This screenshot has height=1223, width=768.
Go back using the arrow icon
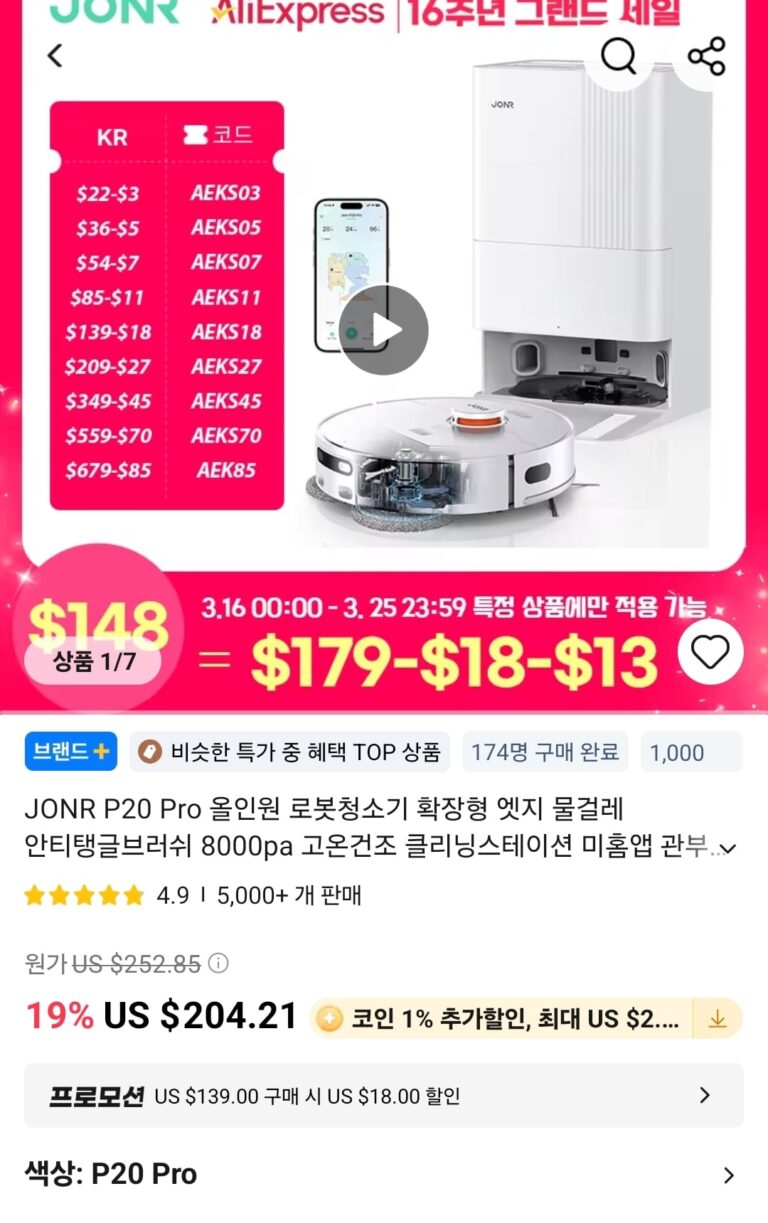pyautogui.click(x=55, y=56)
